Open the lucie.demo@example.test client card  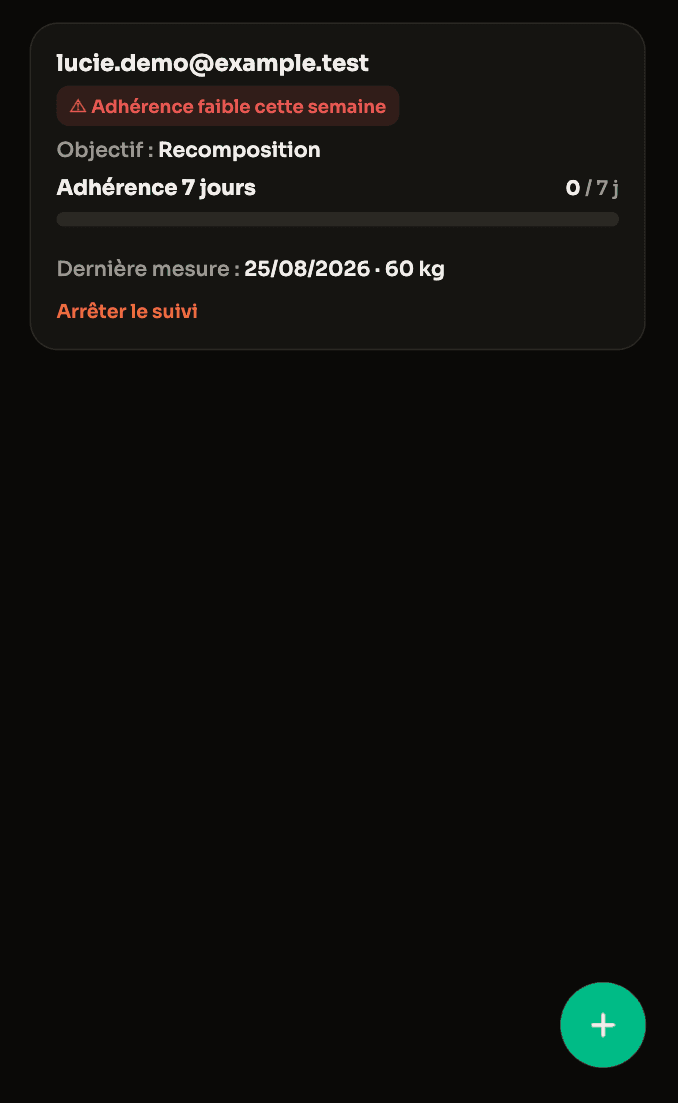pos(338,186)
